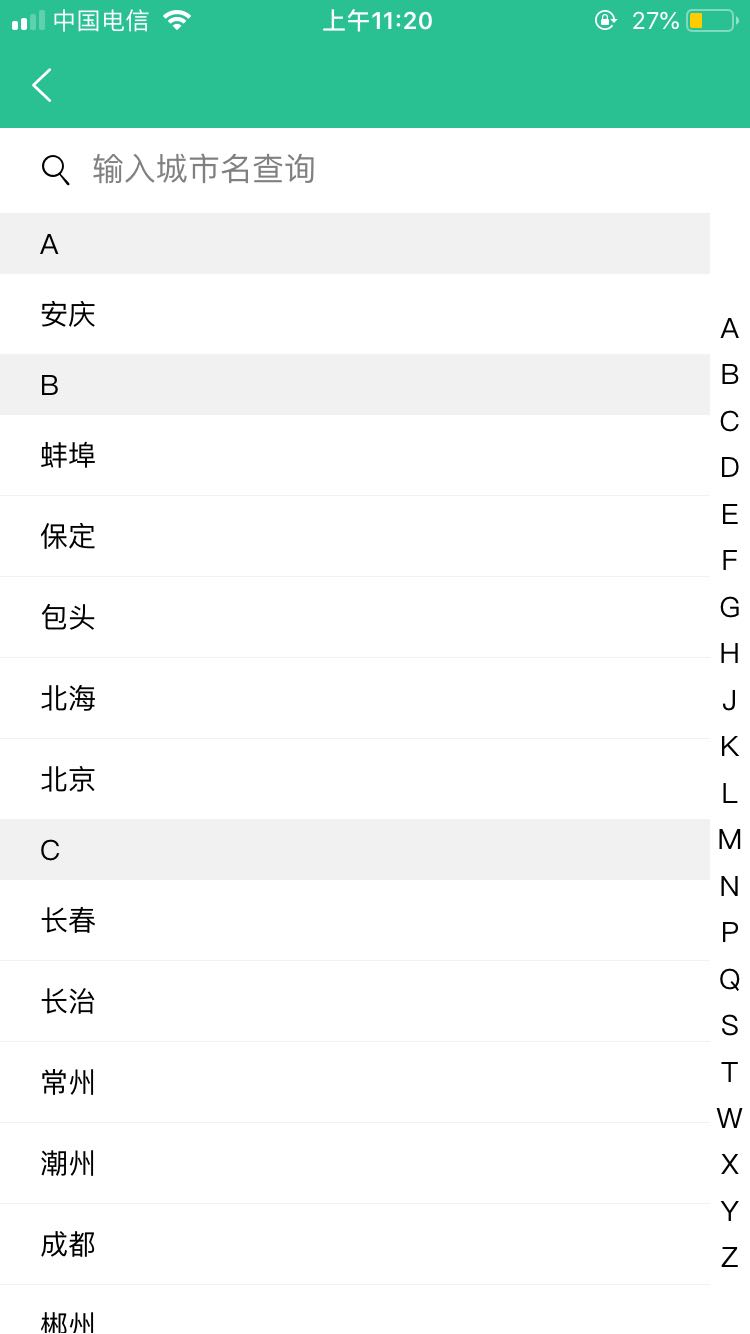Image resolution: width=750 pixels, height=1334 pixels.
Task: Pick 成都 as the city
Action: (x=68, y=1244)
